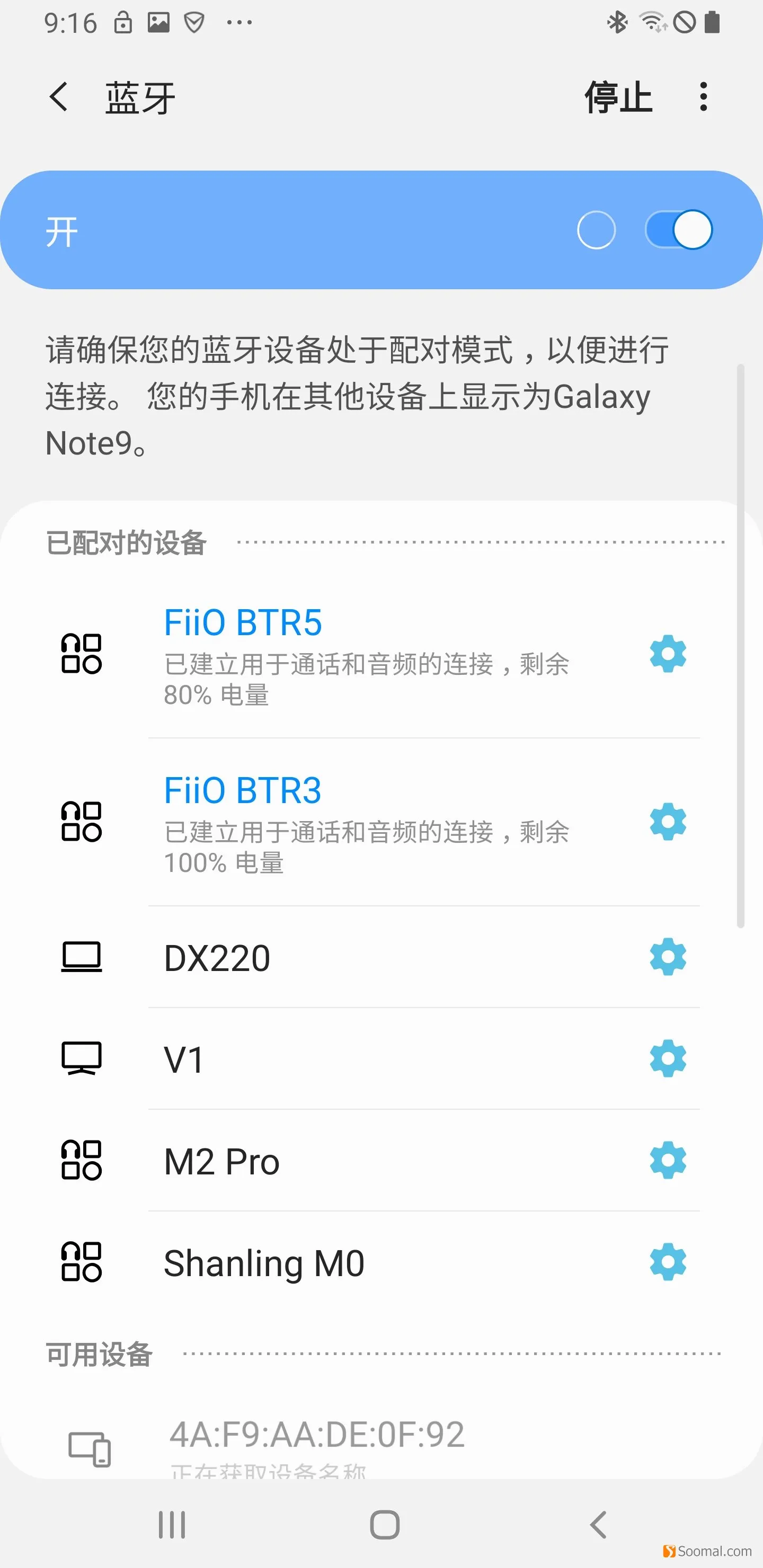
Task: Open settings gear for FiiO BTR5
Action: click(668, 654)
